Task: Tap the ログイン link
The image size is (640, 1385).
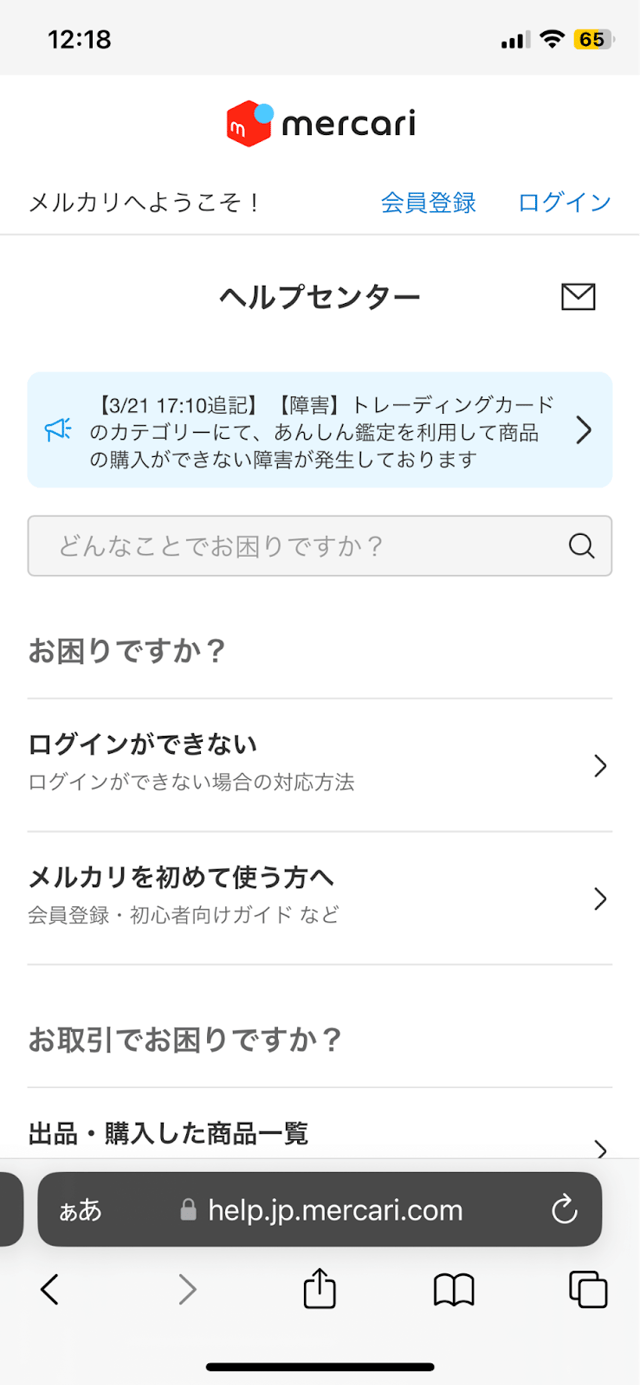Action: click(564, 203)
